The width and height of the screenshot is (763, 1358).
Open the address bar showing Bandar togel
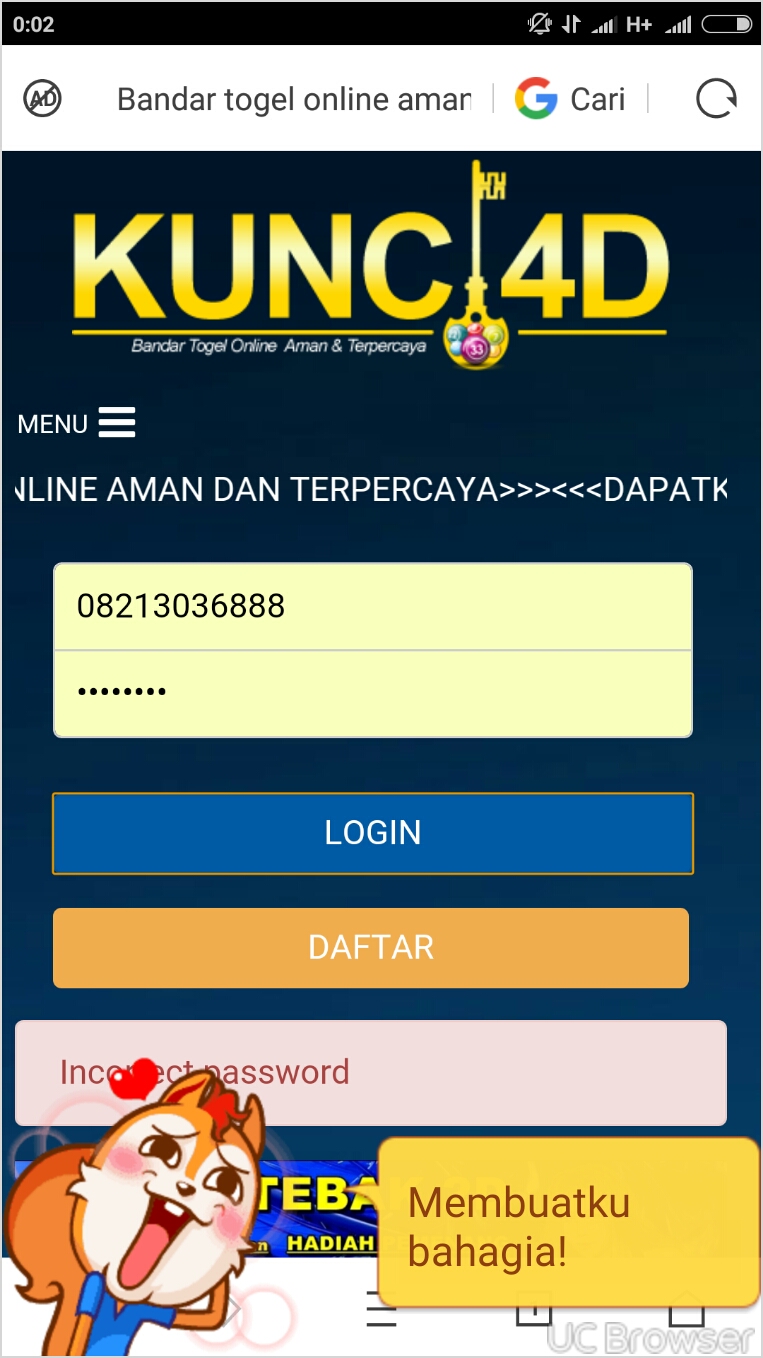pyautogui.click(x=293, y=99)
